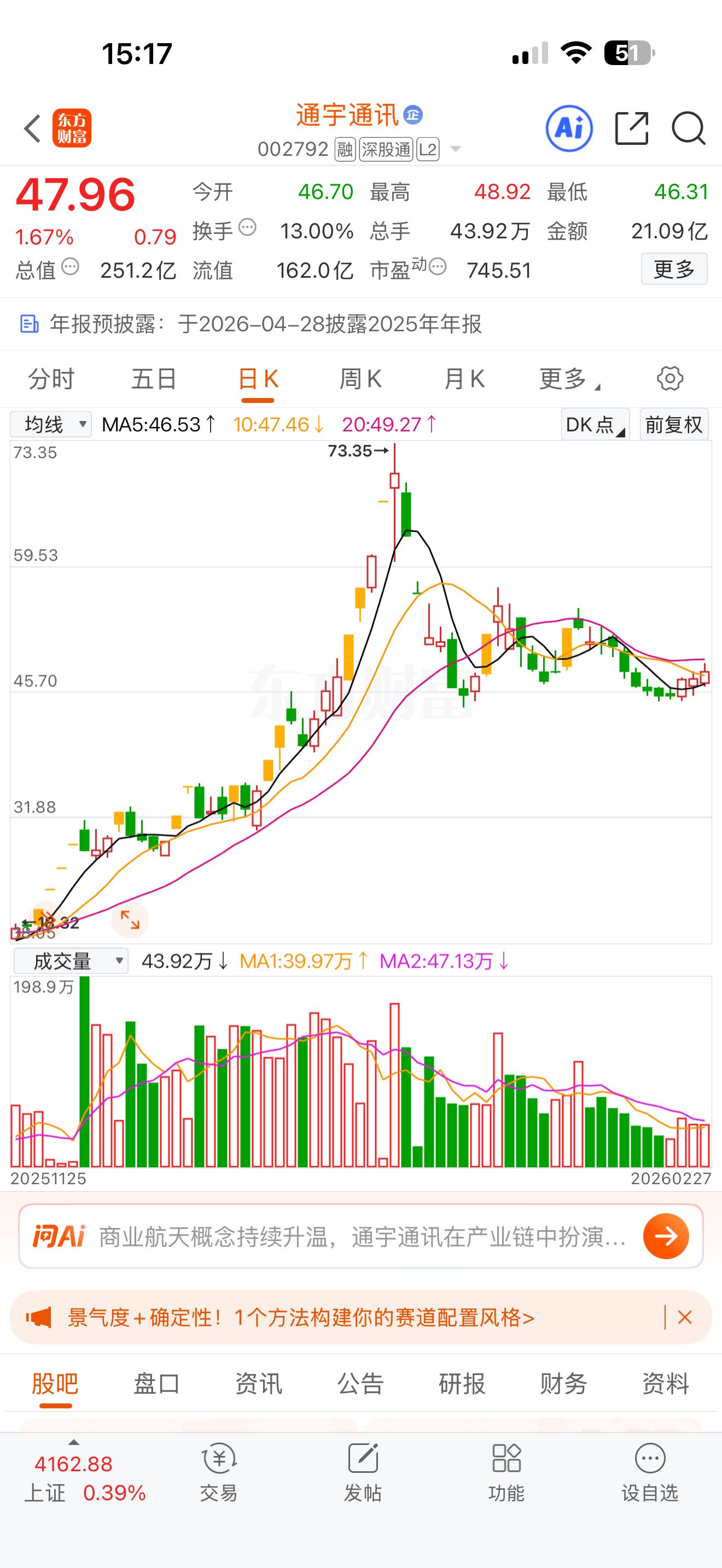Select the 月K chart tab
722x1568 pixels.
(x=464, y=379)
